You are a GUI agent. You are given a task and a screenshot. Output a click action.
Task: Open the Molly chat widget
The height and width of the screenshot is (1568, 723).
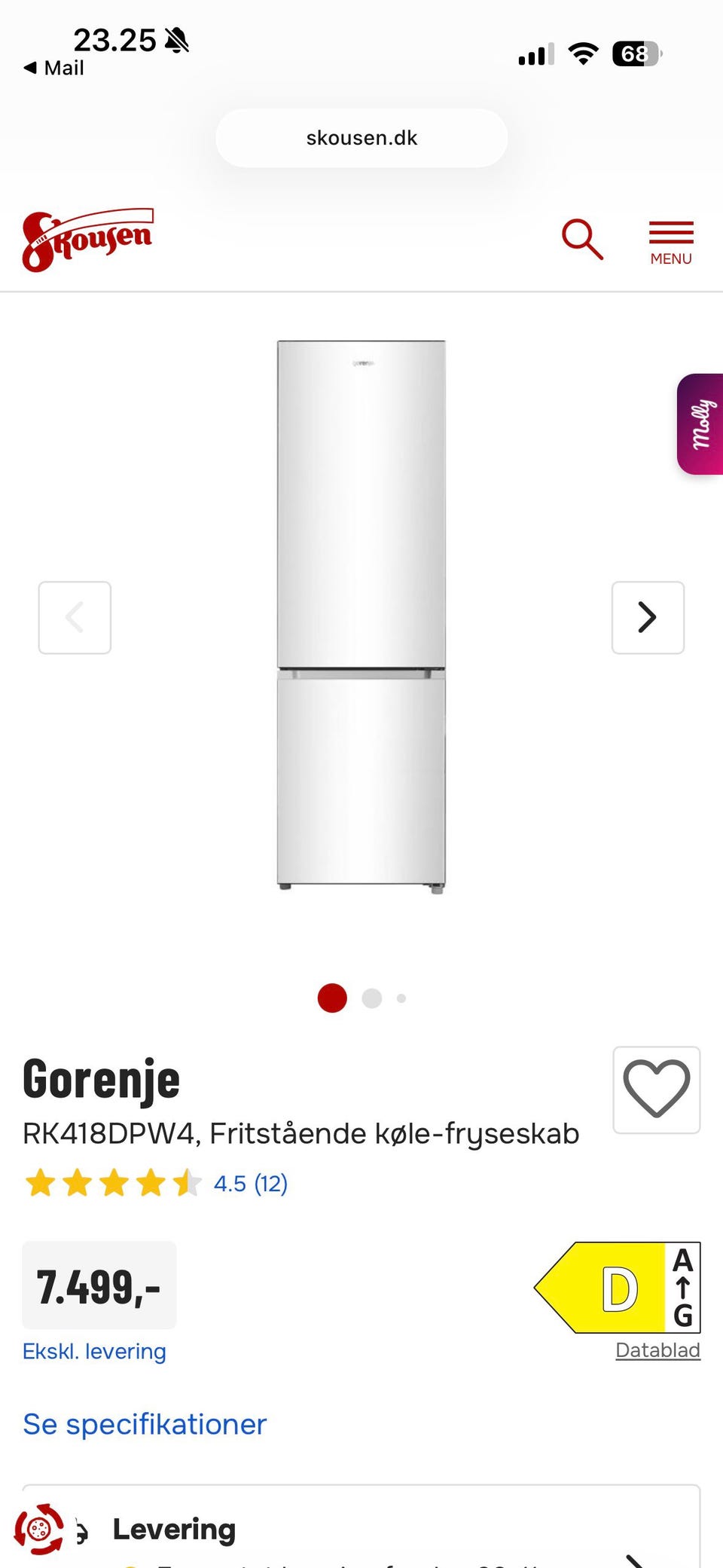tap(700, 426)
